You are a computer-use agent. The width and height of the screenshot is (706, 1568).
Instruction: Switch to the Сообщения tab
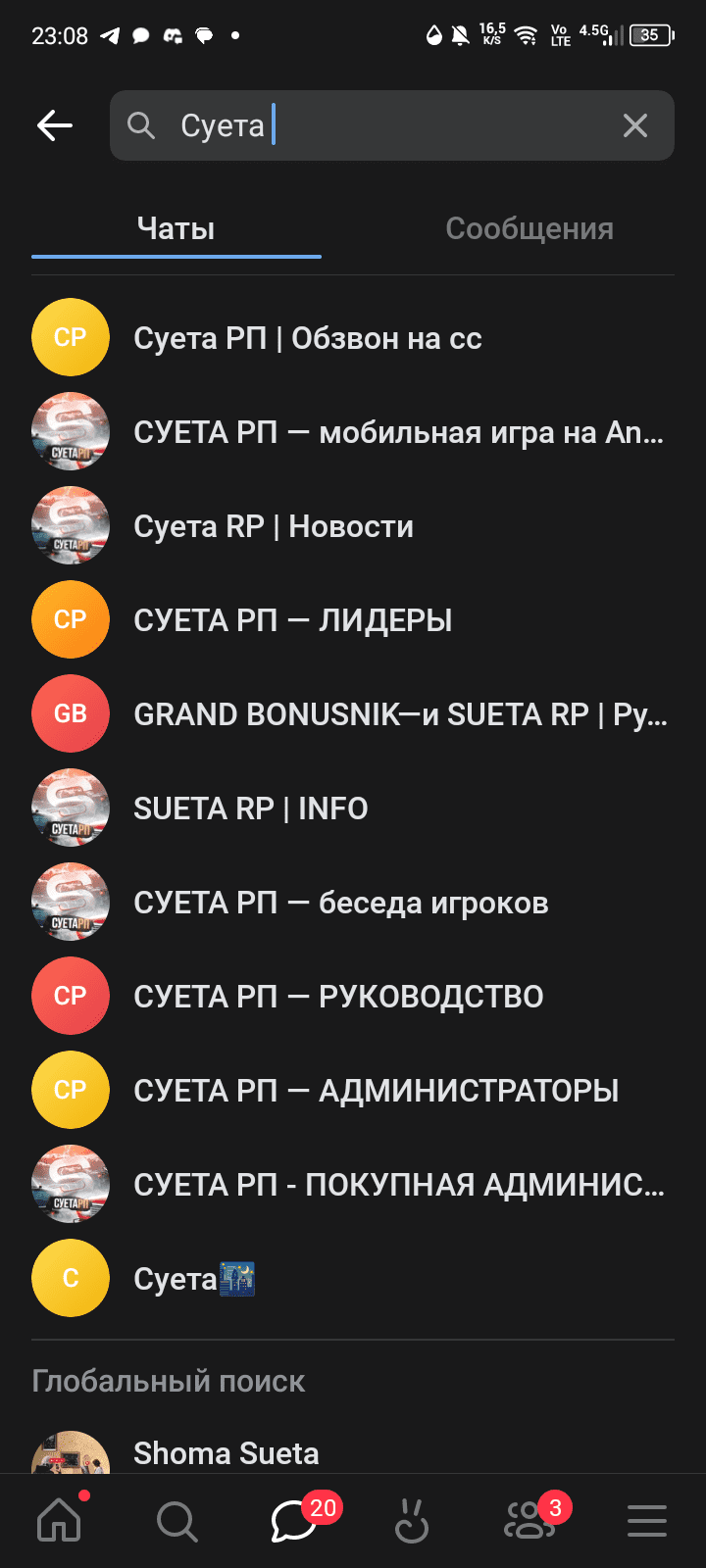point(529,228)
